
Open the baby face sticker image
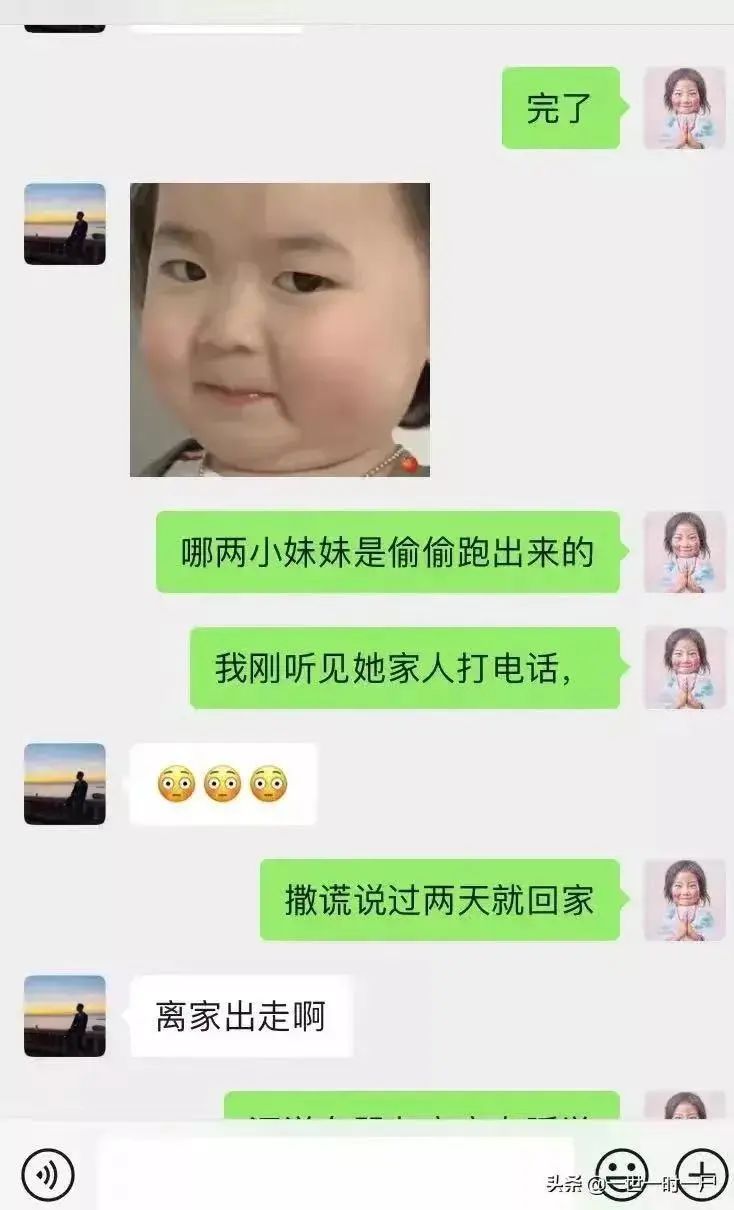coord(280,329)
